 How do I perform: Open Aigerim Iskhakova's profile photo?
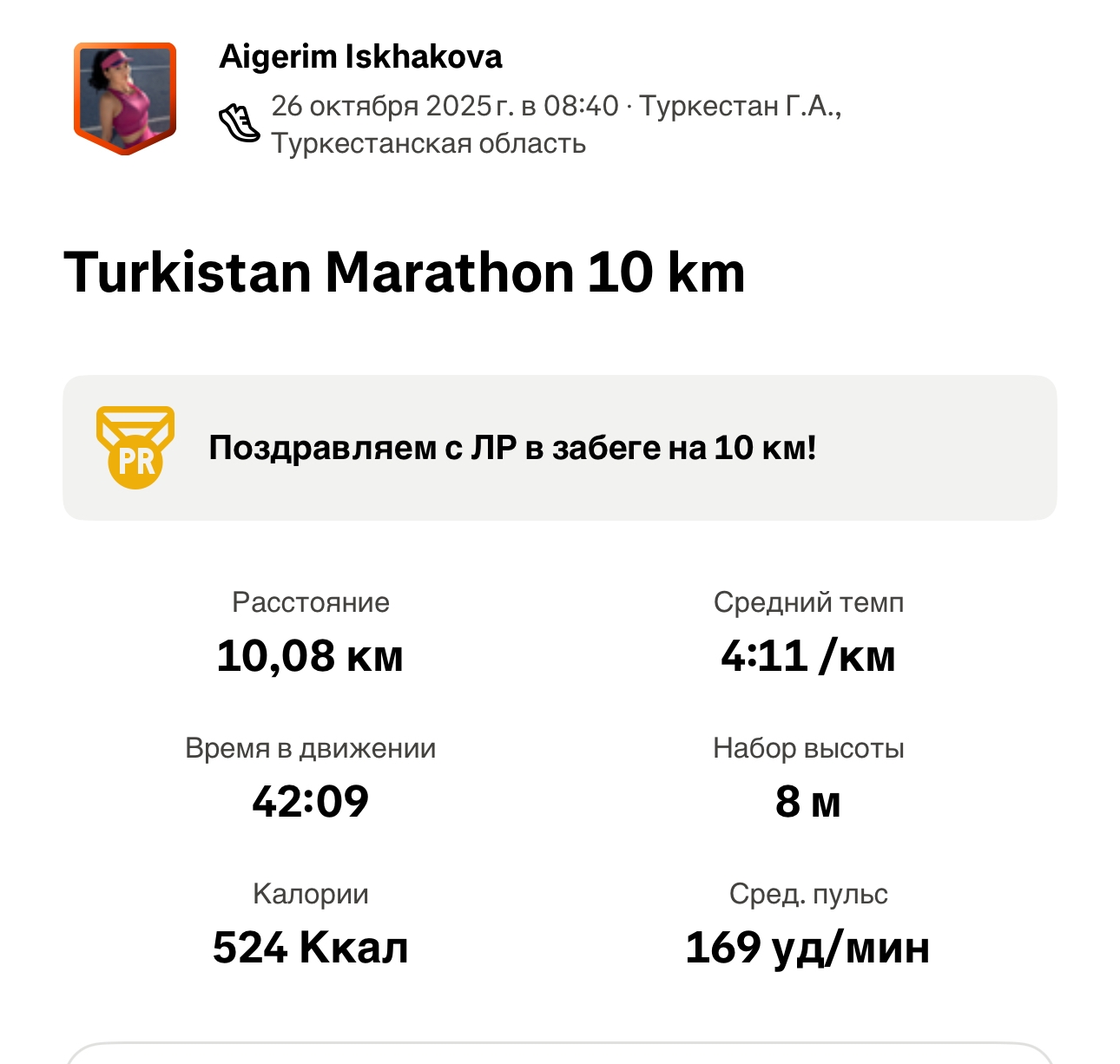[x=125, y=97]
